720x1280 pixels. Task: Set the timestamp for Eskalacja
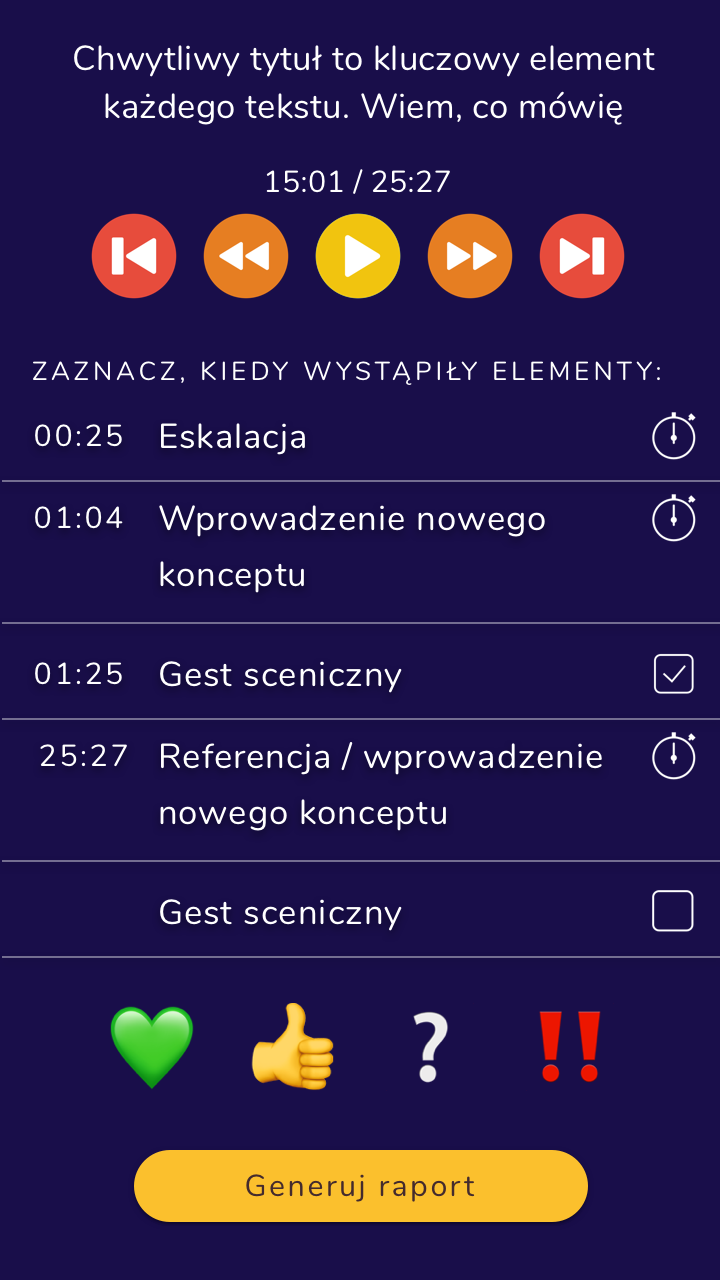point(674,436)
